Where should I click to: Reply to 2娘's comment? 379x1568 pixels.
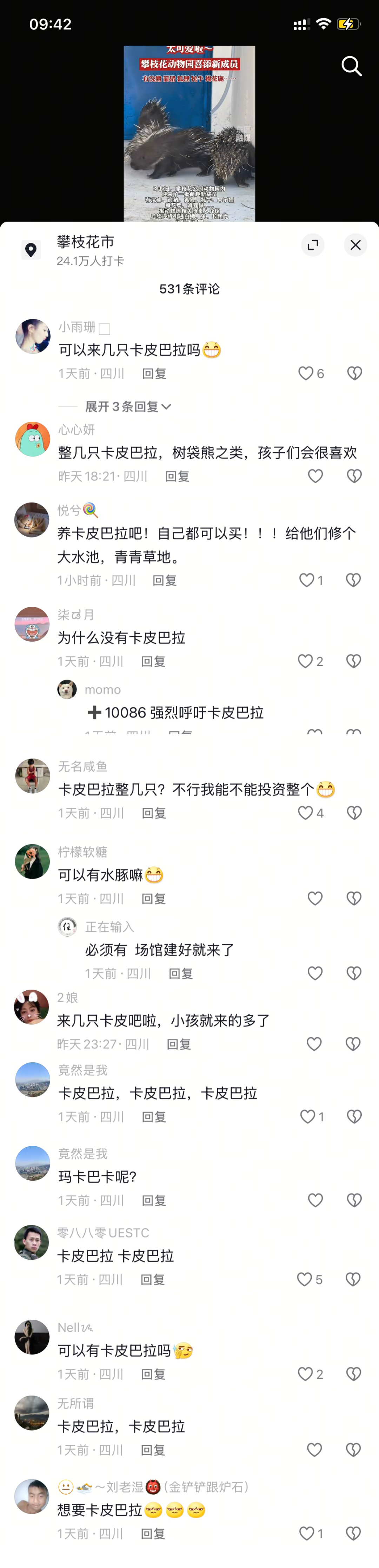pos(179,1044)
